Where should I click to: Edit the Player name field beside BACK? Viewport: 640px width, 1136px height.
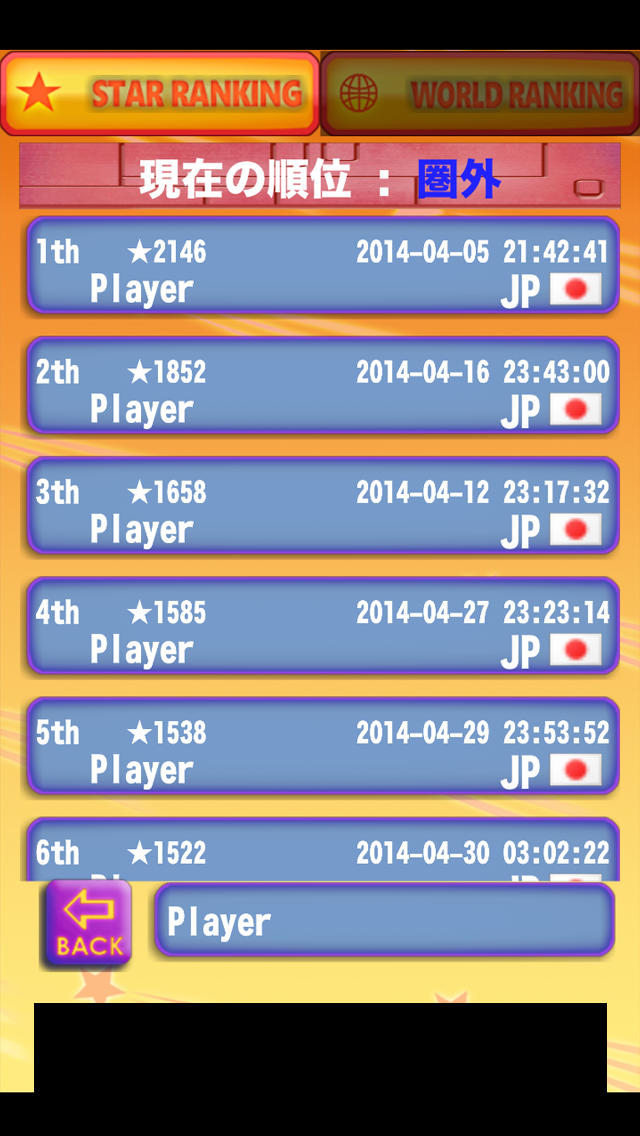pos(384,920)
